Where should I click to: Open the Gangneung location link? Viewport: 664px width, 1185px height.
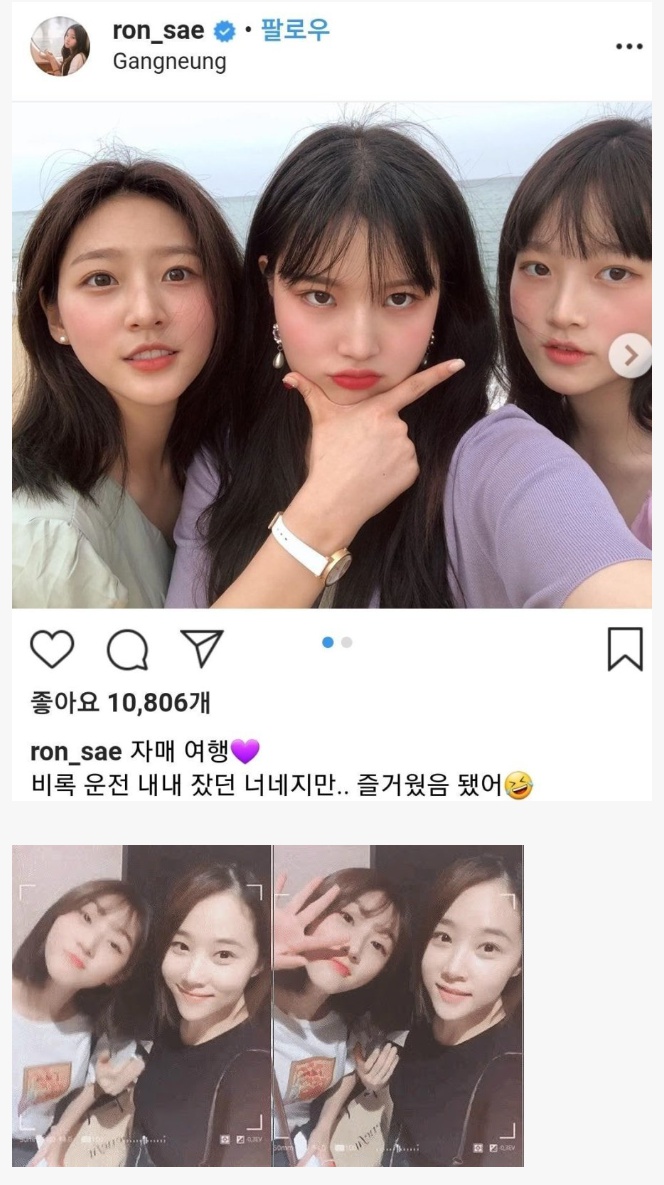(169, 62)
